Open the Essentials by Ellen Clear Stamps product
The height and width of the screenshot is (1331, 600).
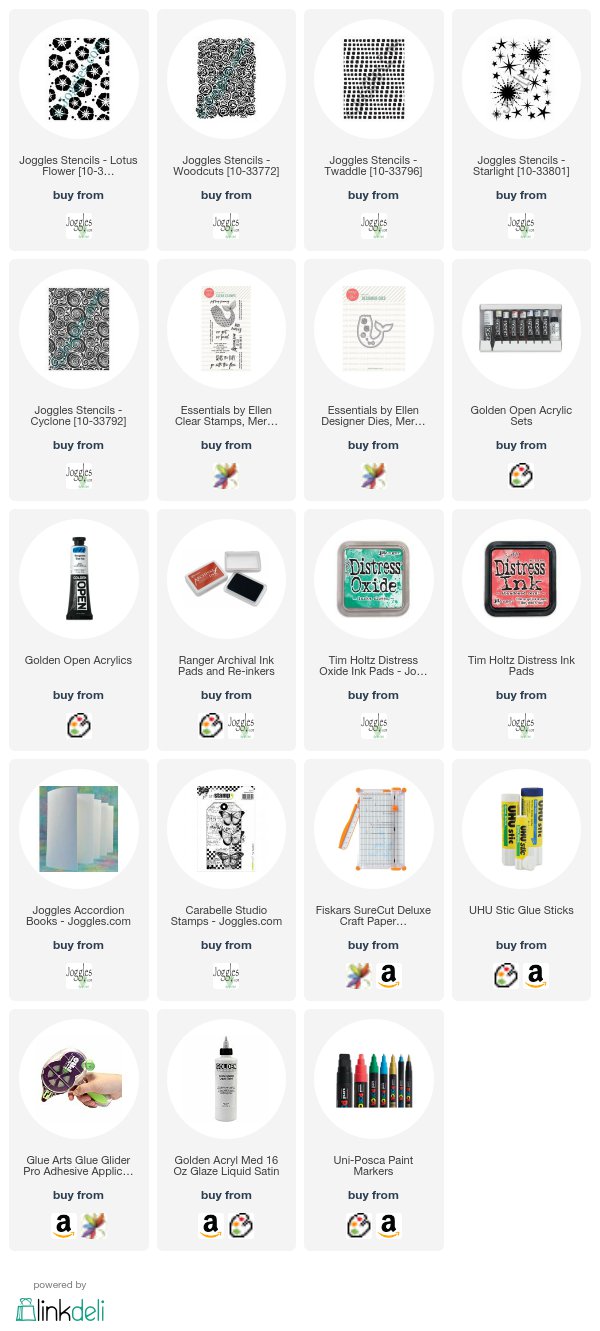[226, 328]
